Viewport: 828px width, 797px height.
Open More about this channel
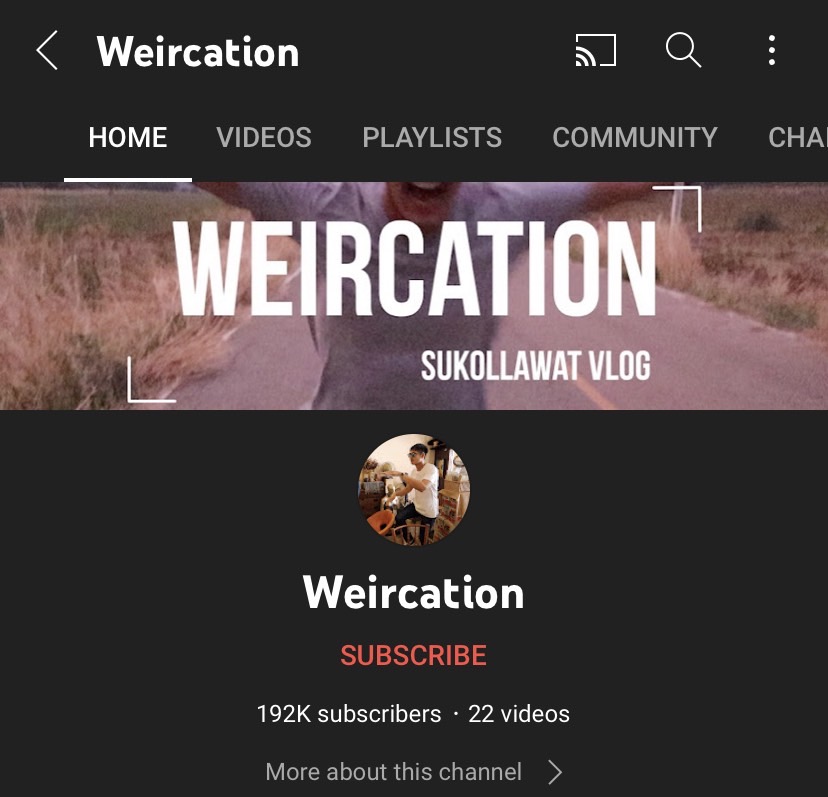[x=413, y=772]
